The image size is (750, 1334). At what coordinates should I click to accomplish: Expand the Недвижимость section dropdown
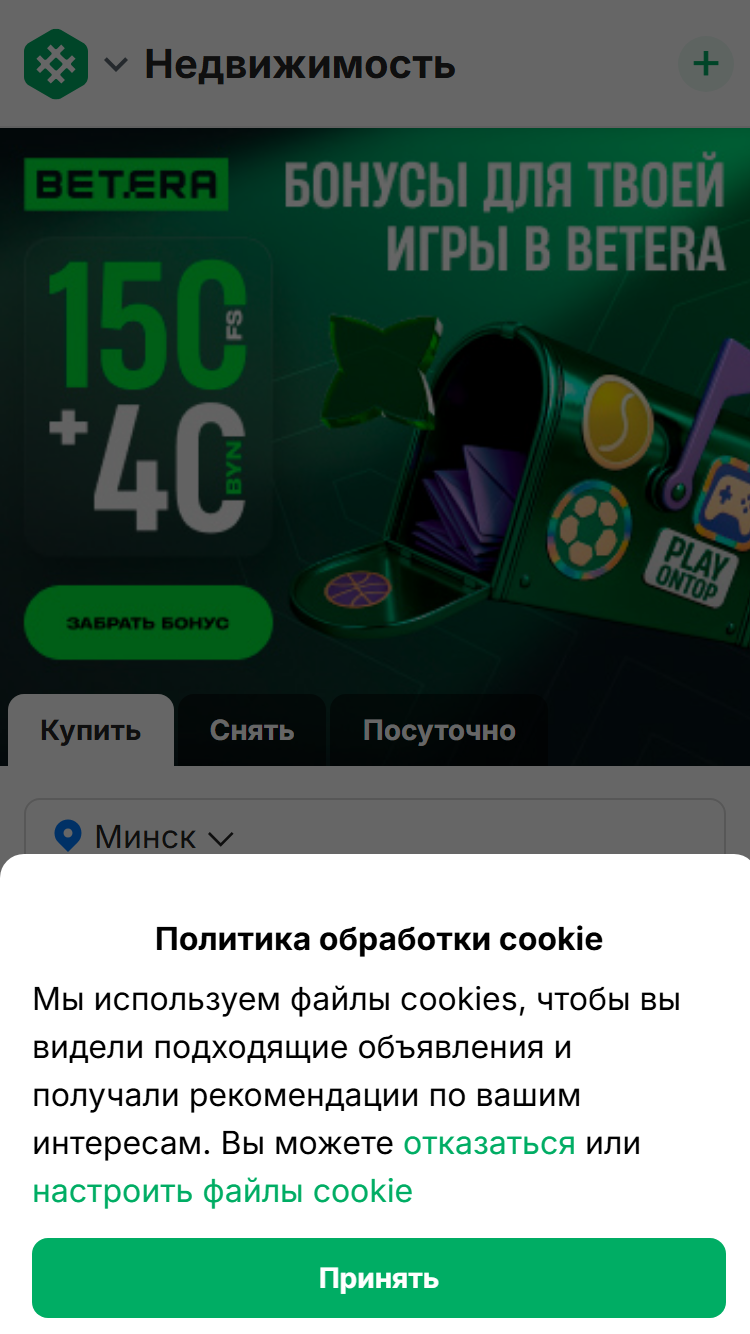click(x=280, y=65)
